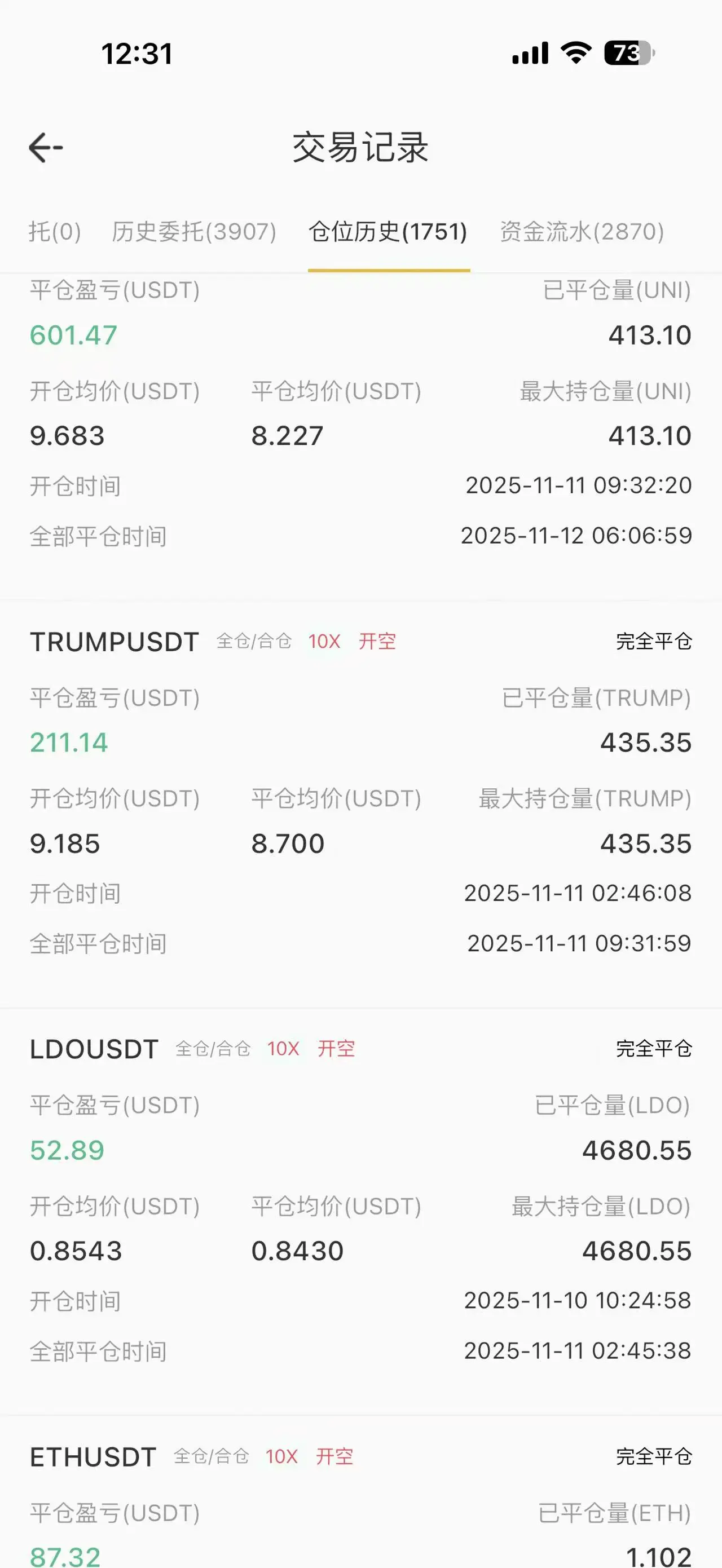The height and width of the screenshot is (1568, 722).
Task: Show the partially visible 托(0) tab
Action: tap(54, 232)
